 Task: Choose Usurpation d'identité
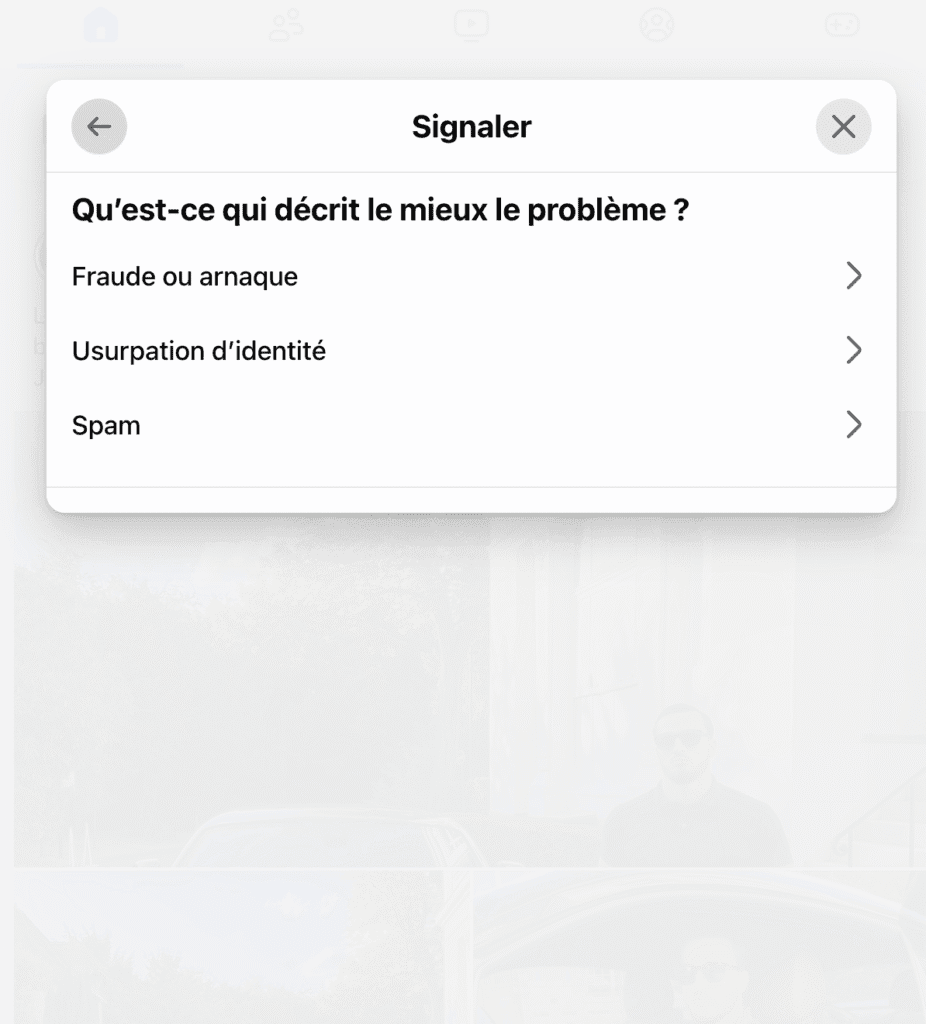[x=467, y=351]
